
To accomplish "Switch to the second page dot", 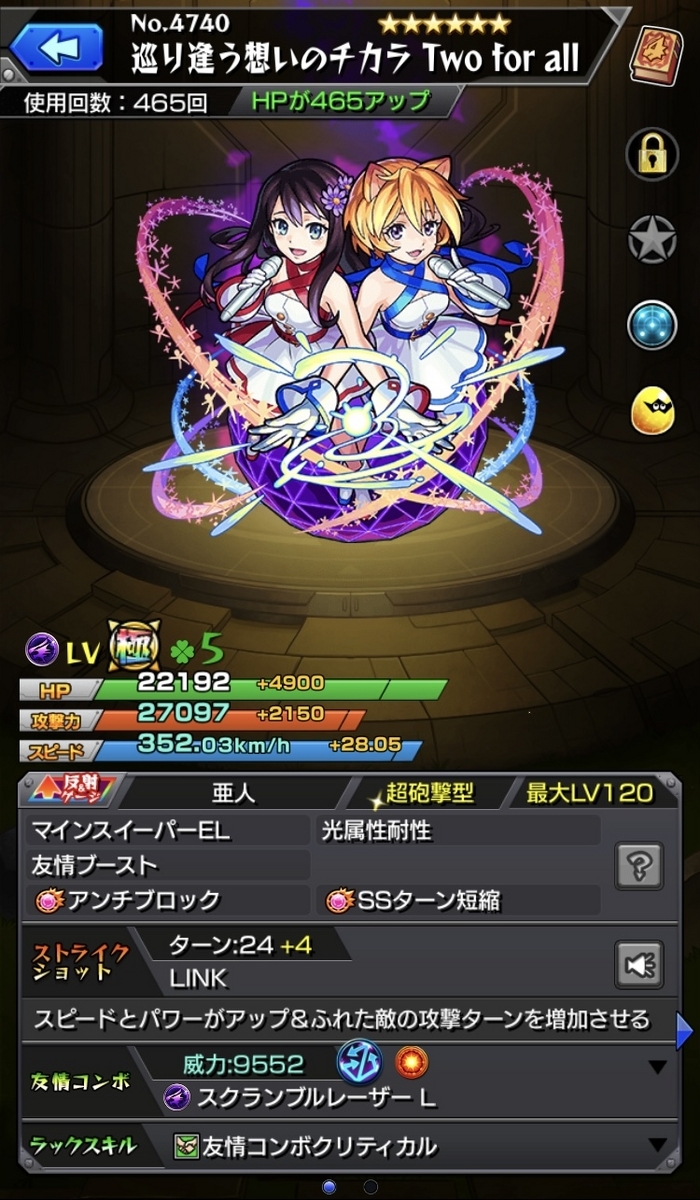I will tap(371, 1187).
